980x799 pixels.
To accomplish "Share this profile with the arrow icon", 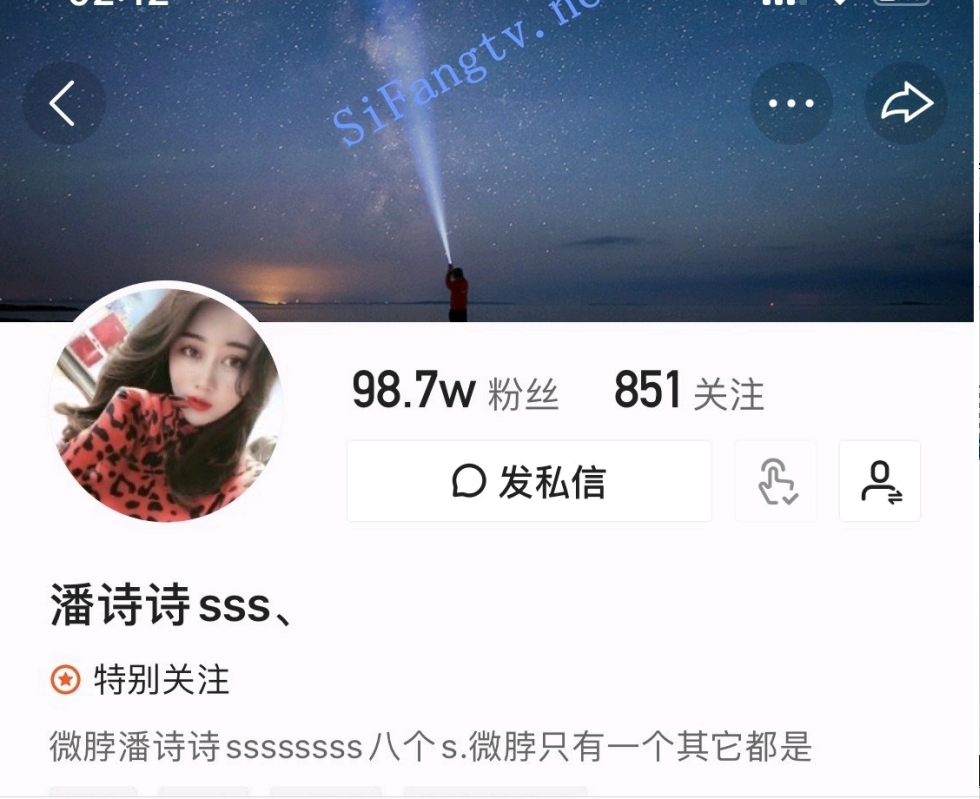I will click(x=906, y=104).
